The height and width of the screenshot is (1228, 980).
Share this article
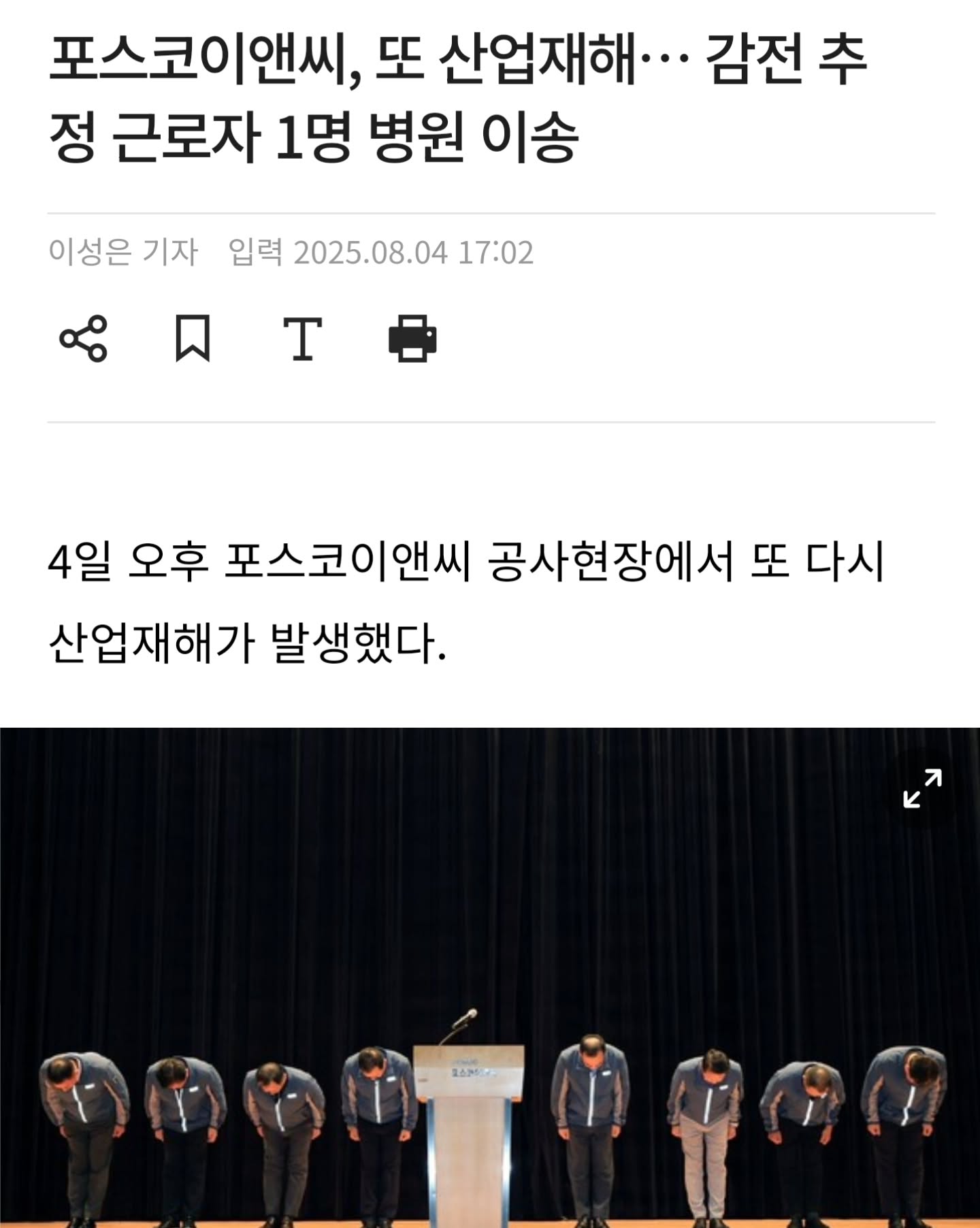pyautogui.click(x=84, y=338)
